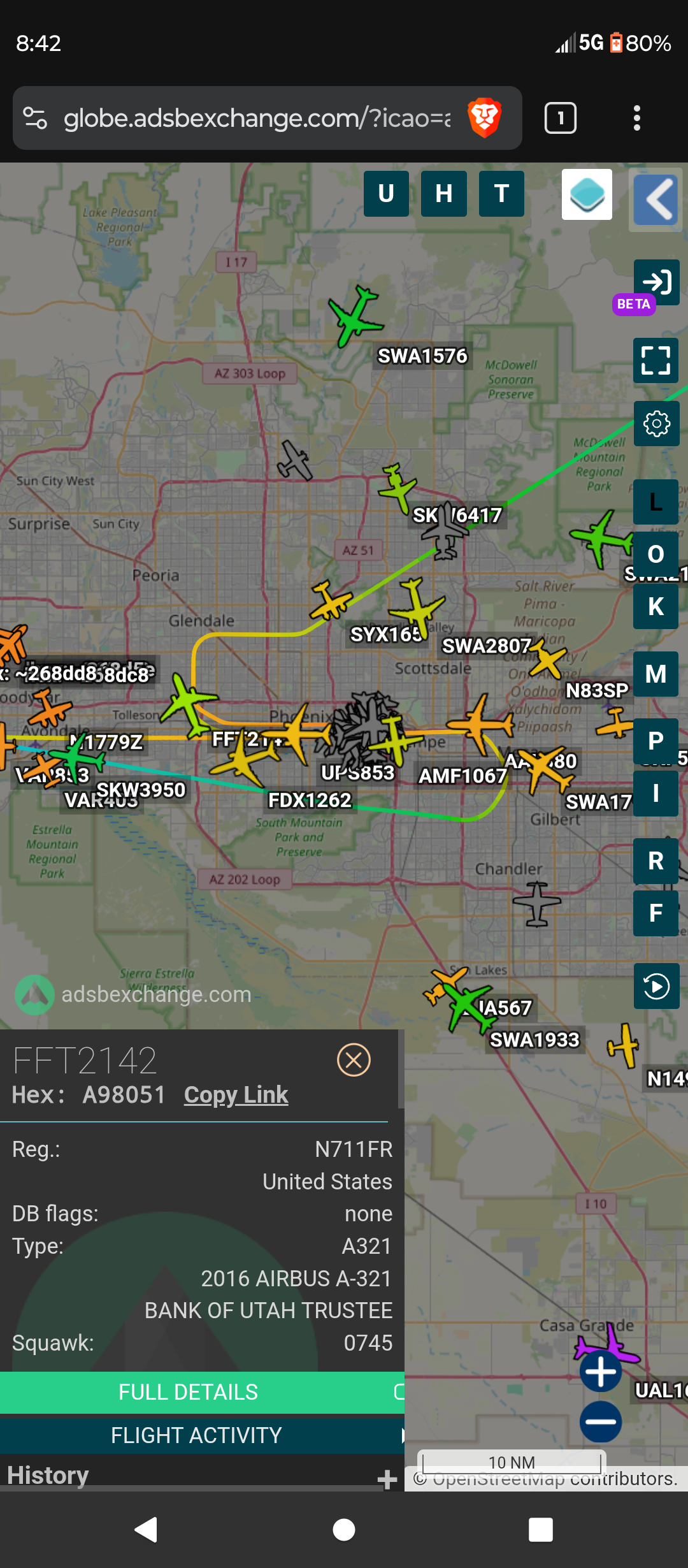Viewport: 688px width, 1568px height.
Task: Go back using system navigation
Action: click(147, 1529)
